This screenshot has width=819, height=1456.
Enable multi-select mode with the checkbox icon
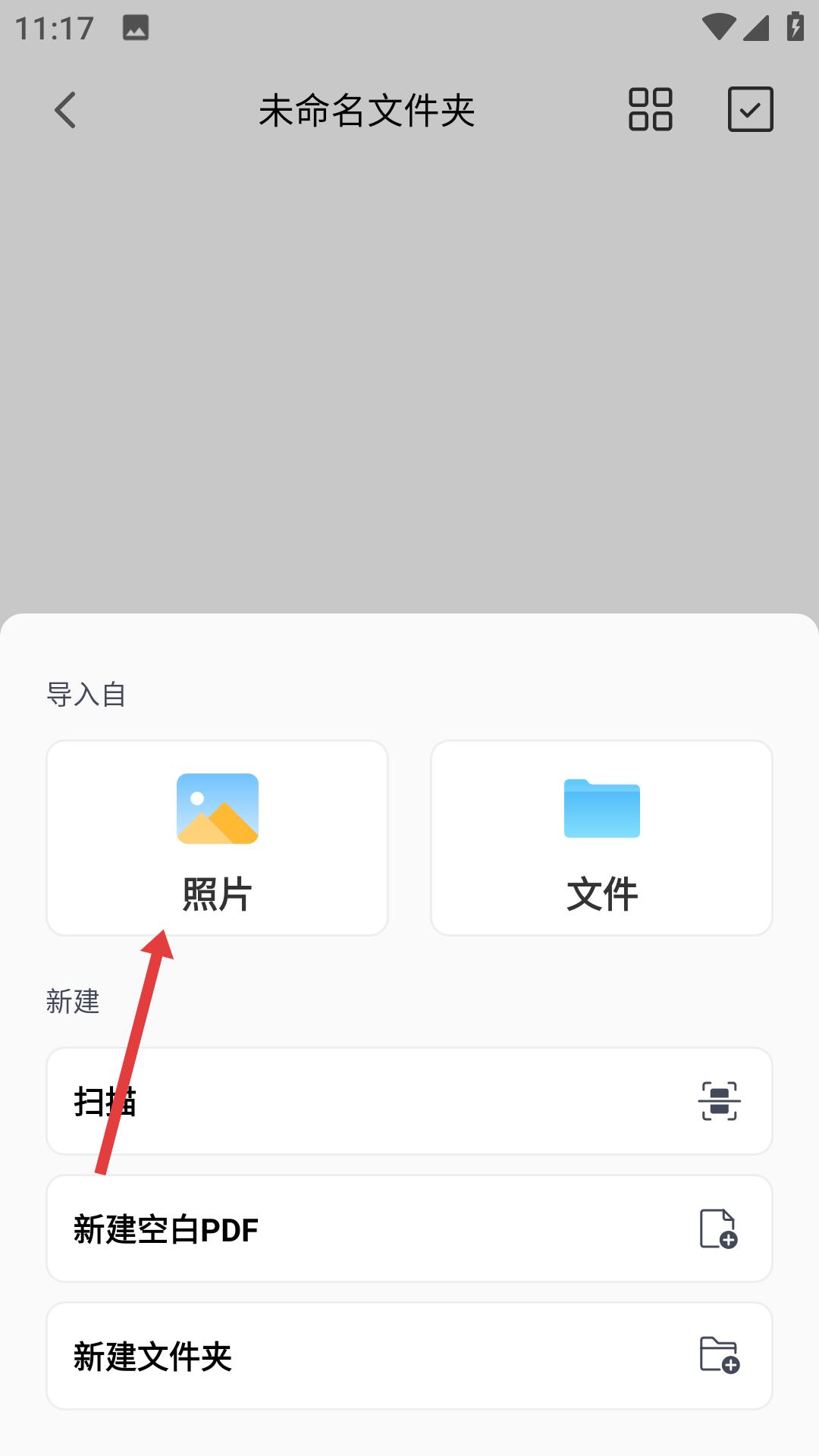point(751,111)
